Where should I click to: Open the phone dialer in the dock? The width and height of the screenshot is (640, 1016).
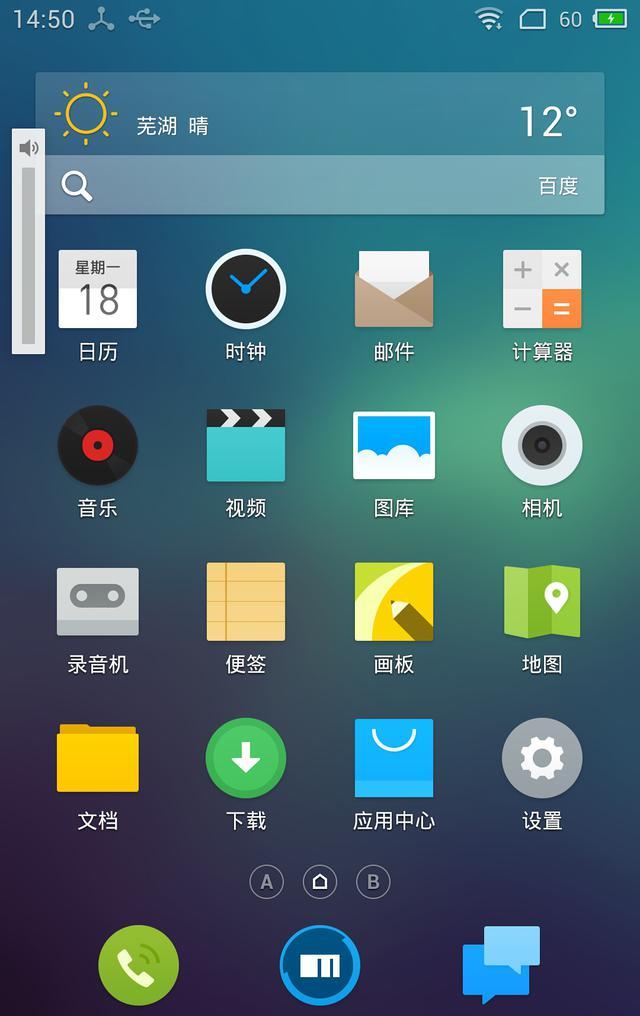click(x=138, y=965)
